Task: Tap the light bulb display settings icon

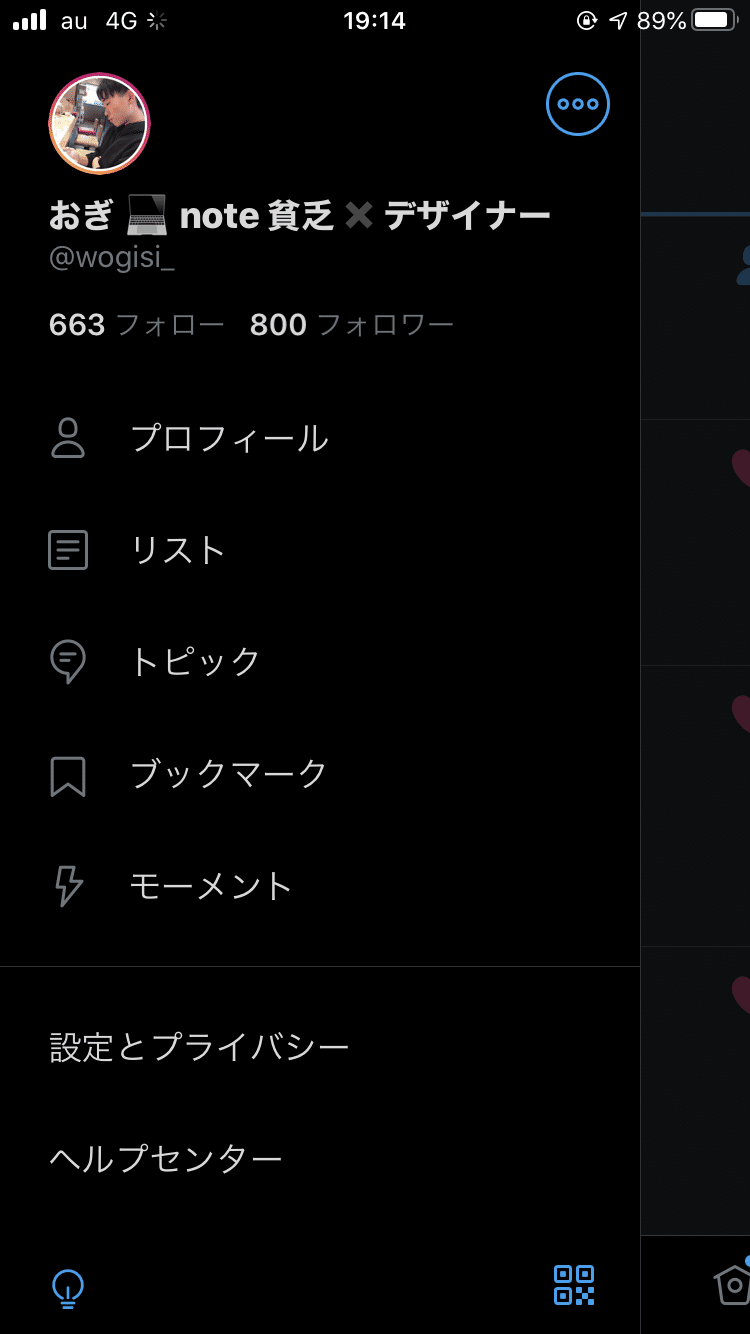Action: [68, 1288]
